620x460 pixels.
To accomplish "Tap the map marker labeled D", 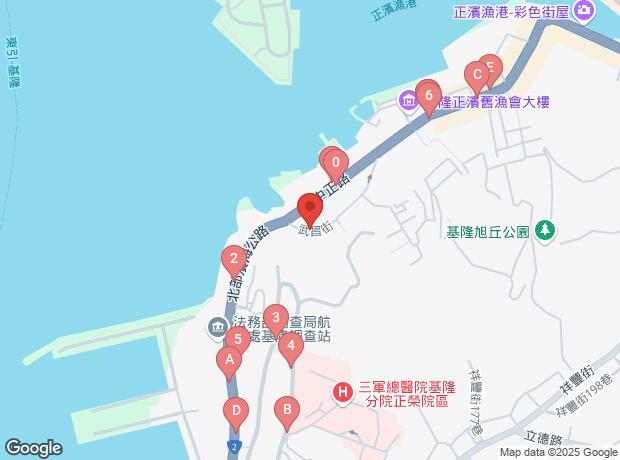I will [235, 409].
